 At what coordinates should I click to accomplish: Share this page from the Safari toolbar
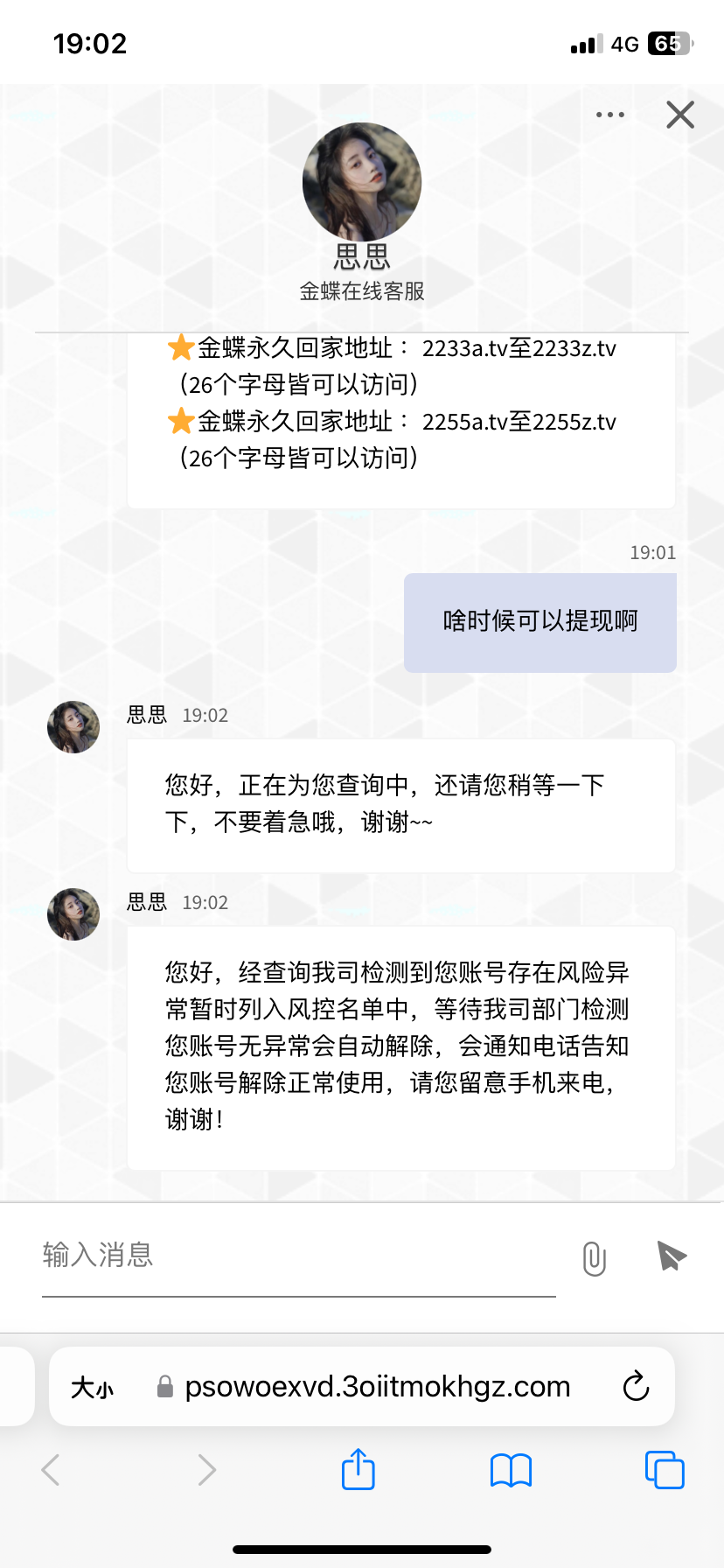358,1470
